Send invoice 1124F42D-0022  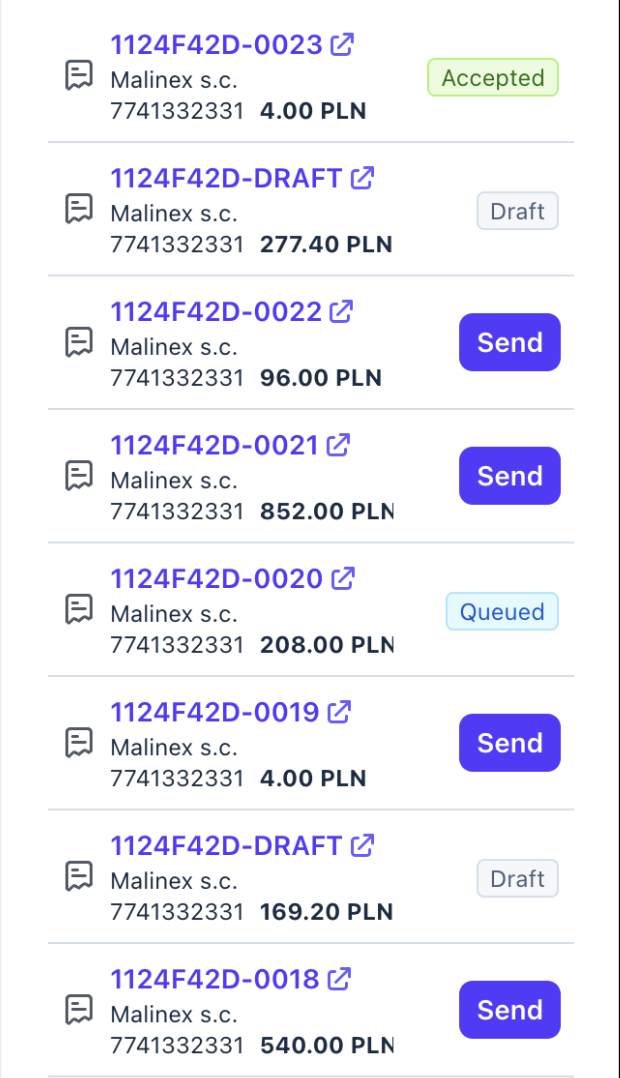pyautogui.click(x=509, y=343)
